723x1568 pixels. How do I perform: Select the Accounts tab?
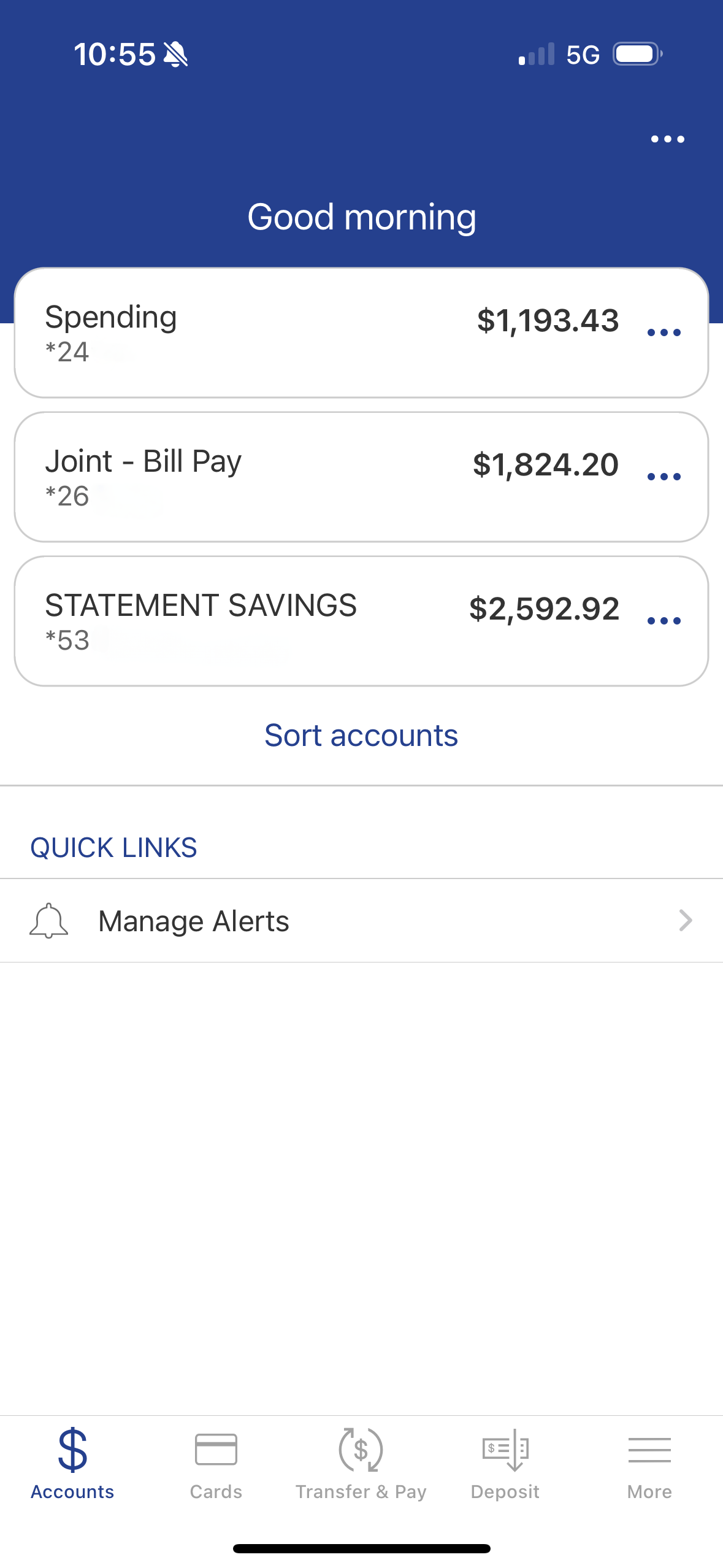[x=72, y=1464]
